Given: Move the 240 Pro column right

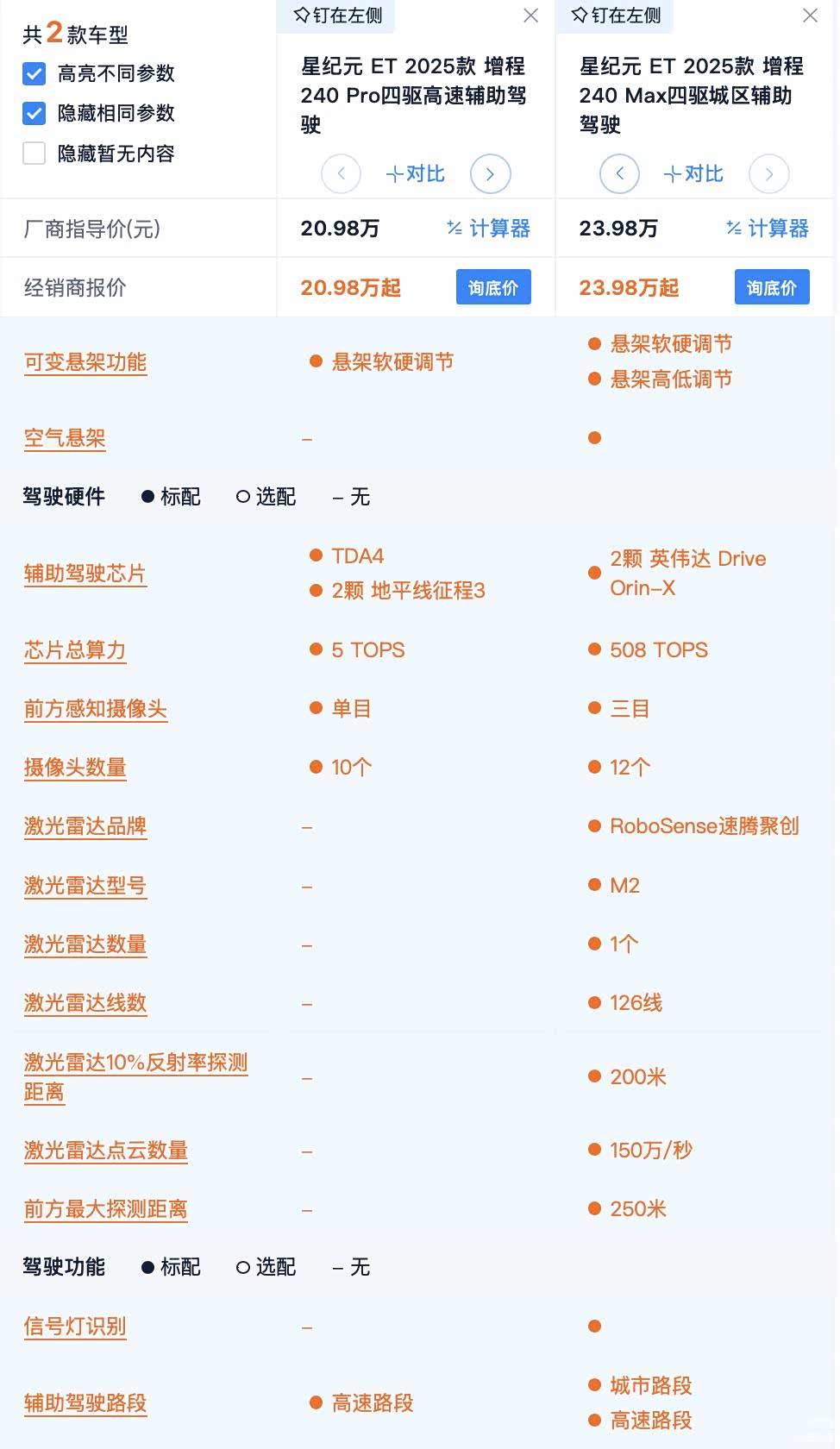Looking at the screenshot, I should pyautogui.click(x=490, y=174).
